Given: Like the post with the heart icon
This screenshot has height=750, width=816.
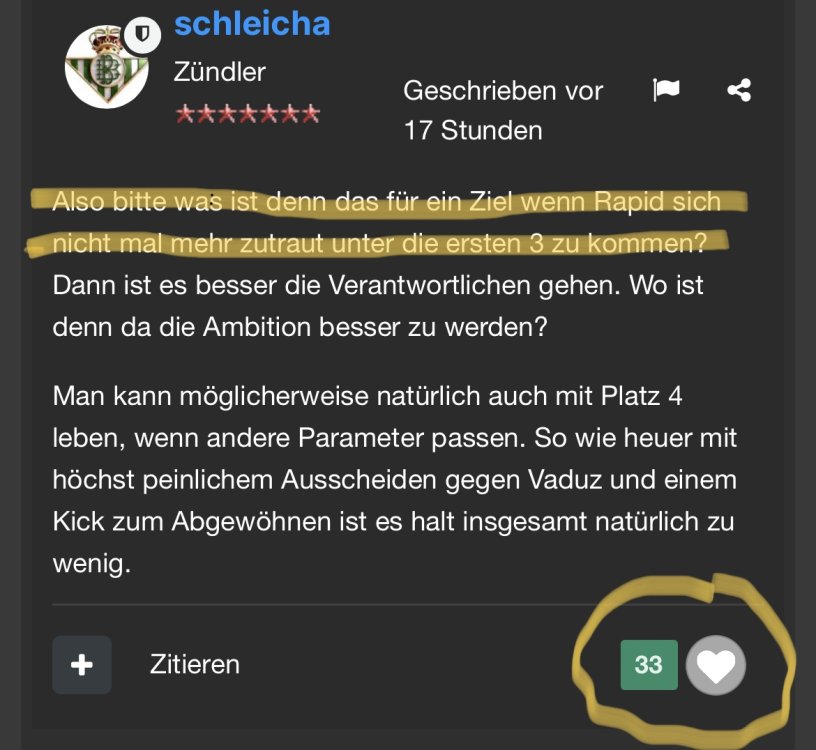Looking at the screenshot, I should click(715, 665).
